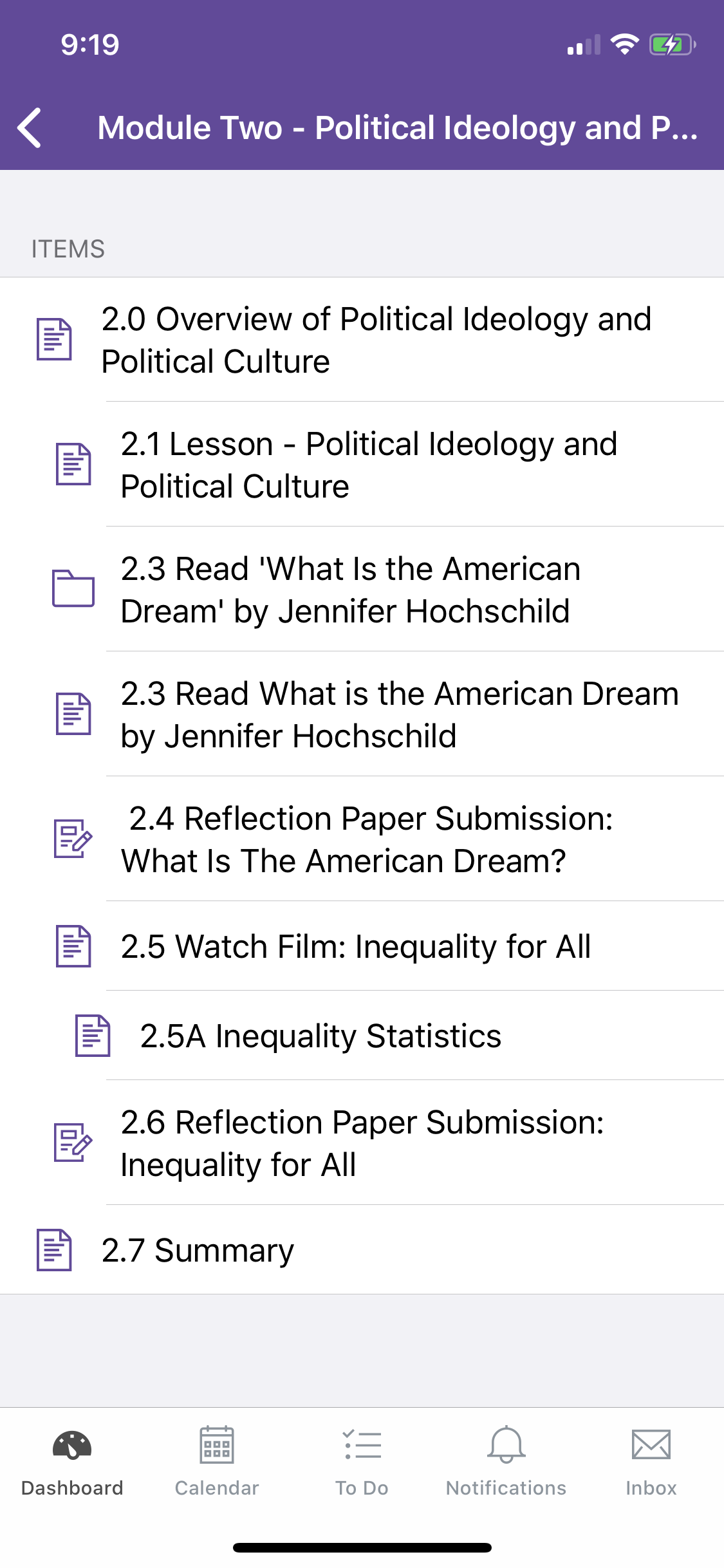Switch to the Dashboard tab
The width and height of the screenshot is (724, 1568).
(x=72, y=1461)
